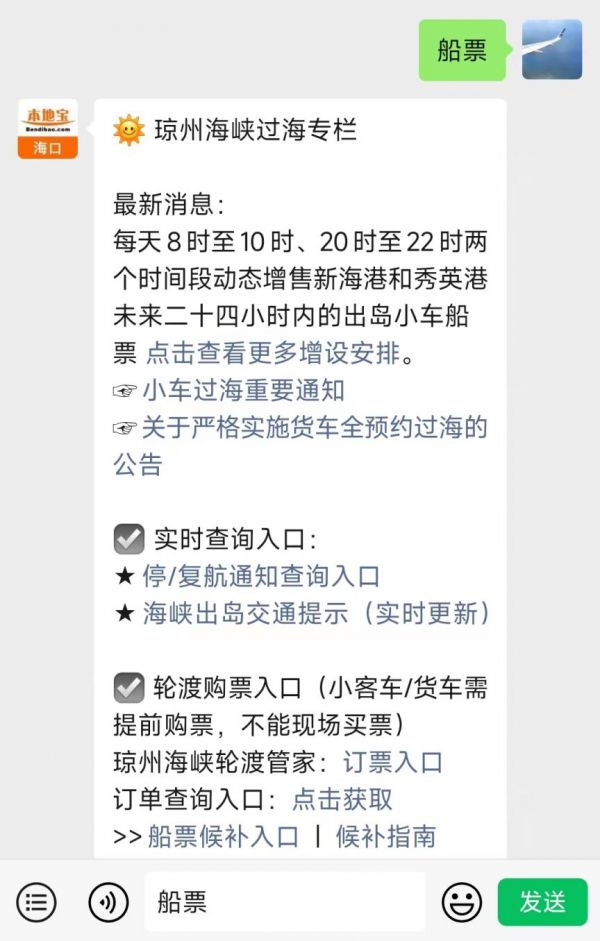Tap 点击获取 for order lookup
This screenshot has width=600, height=941.
[x=342, y=799]
